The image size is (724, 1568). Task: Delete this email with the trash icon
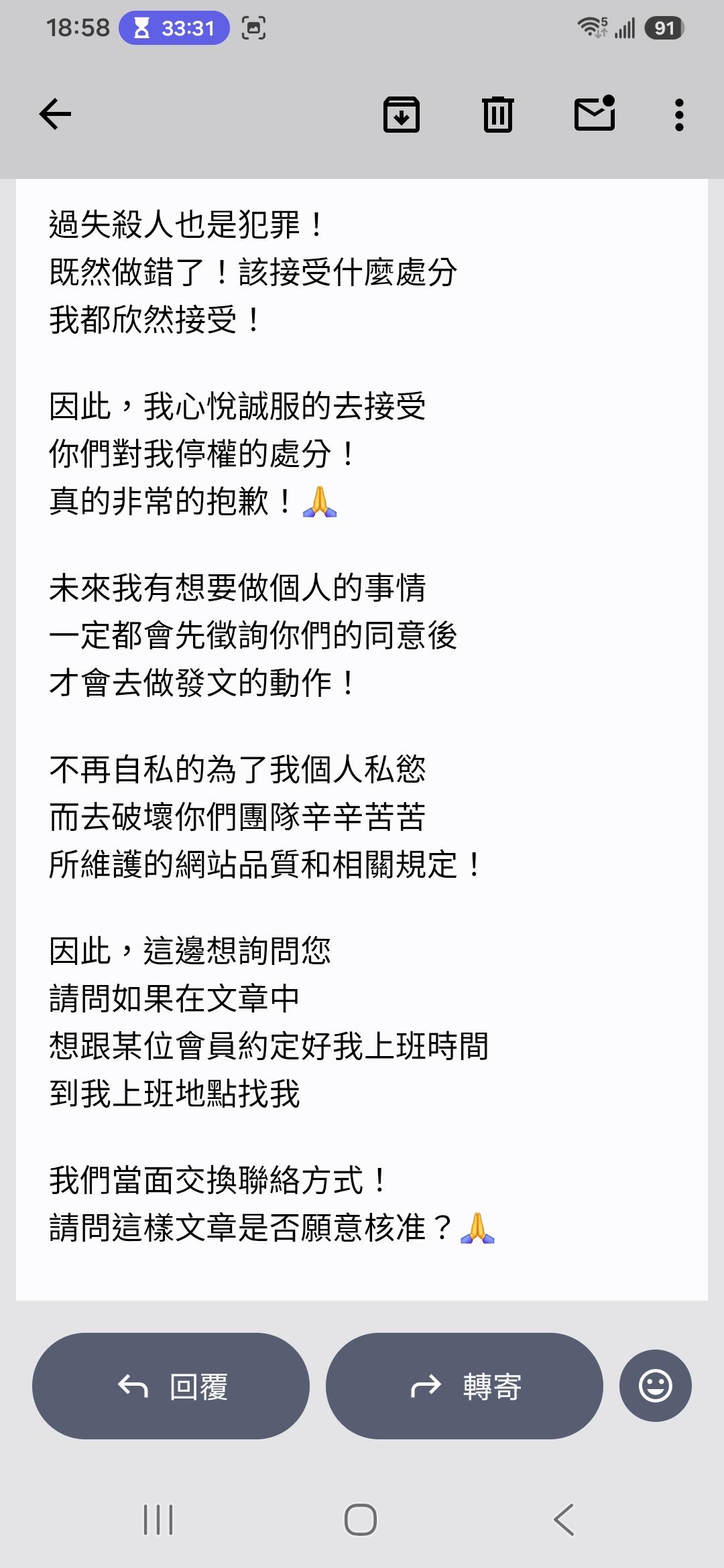point(497,115)
